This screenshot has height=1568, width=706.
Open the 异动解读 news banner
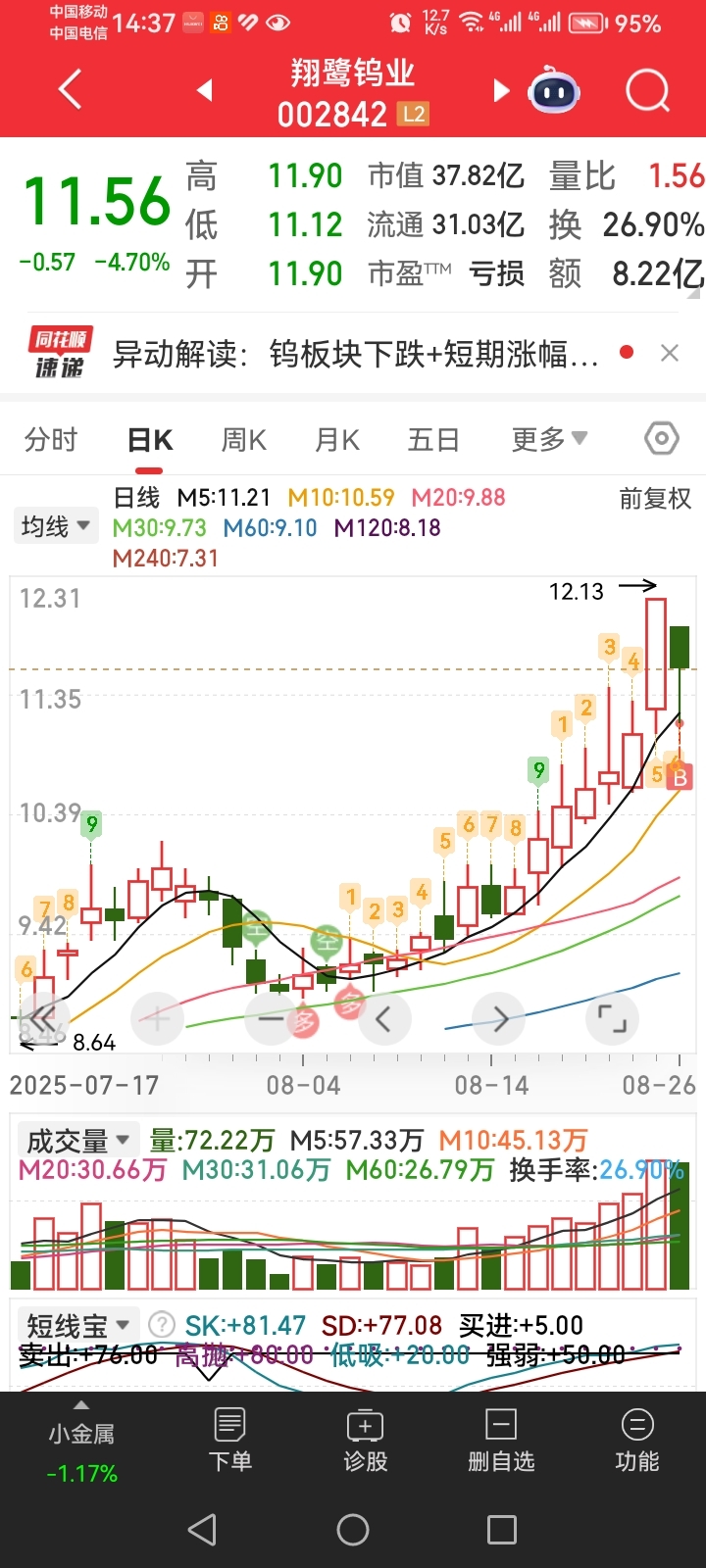coord(355,354)
